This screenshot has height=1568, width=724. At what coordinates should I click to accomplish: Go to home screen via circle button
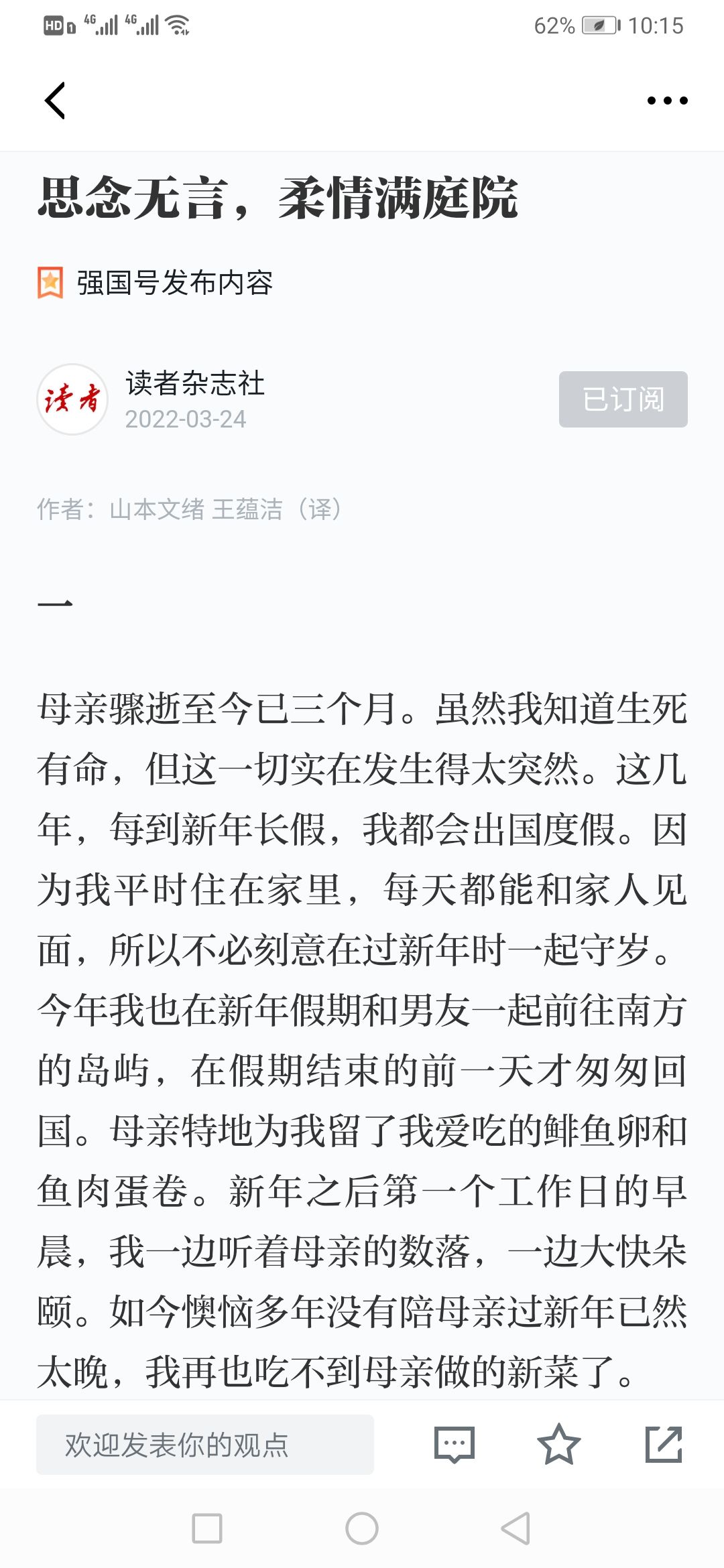(x=362, y=1528)
